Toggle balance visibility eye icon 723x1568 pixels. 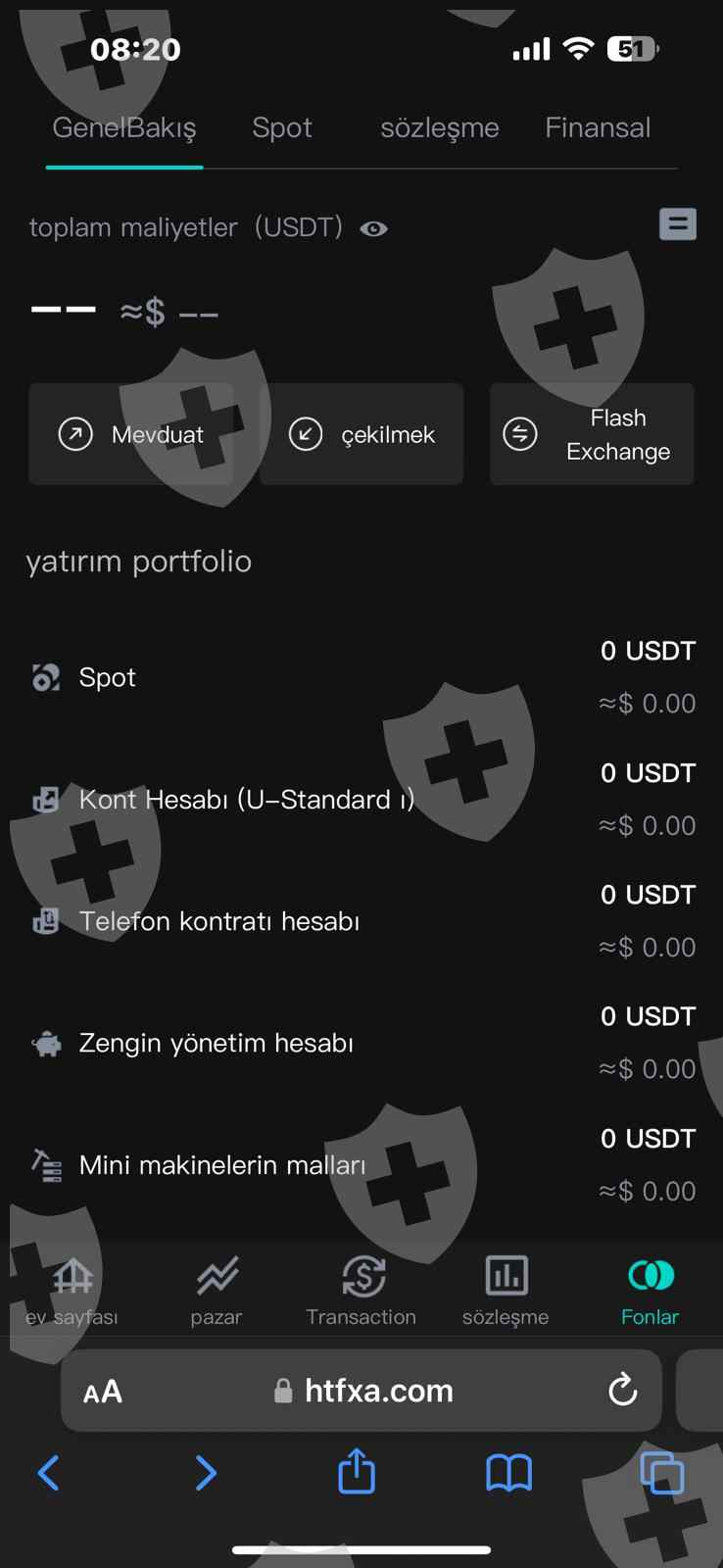coord(373,229)
